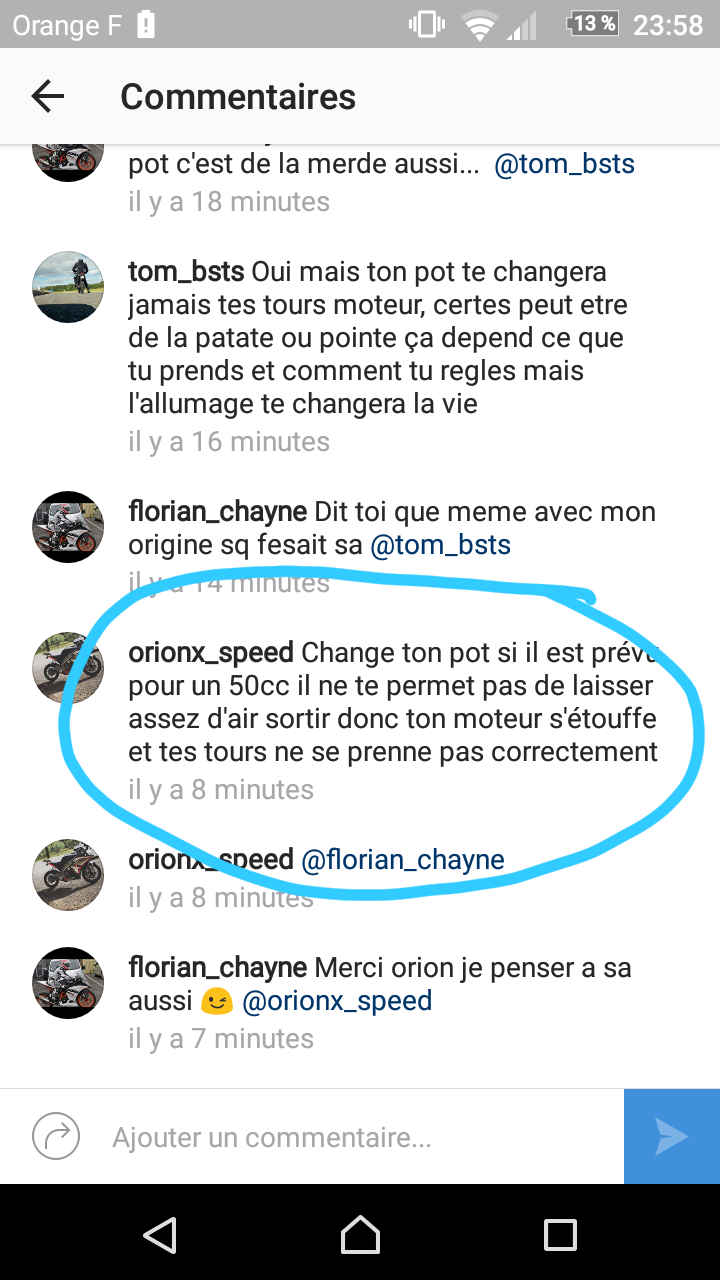Tap the share arrow beside the comment field
This screenshot has width=720, height=1280.
56,1137
